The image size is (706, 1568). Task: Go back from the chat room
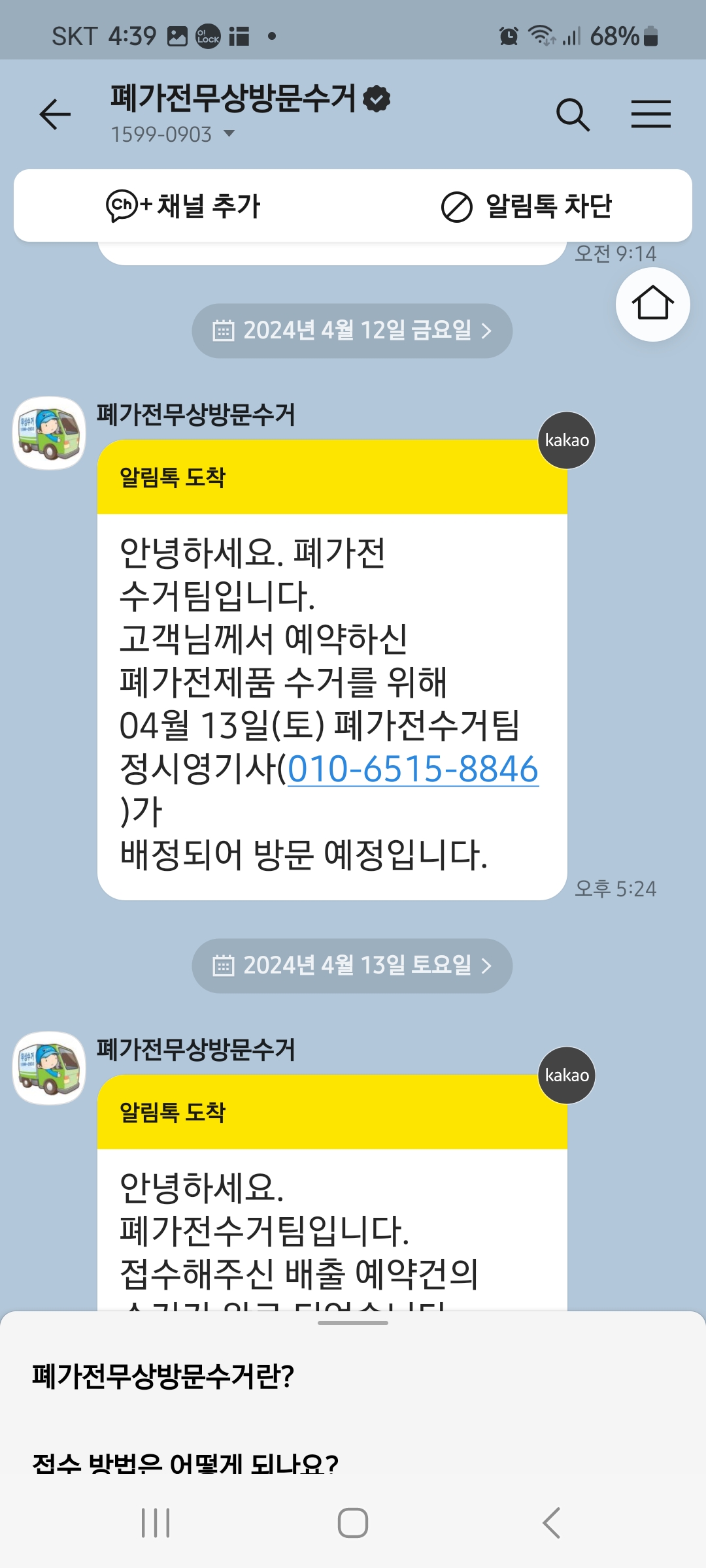tap(55, 115)
